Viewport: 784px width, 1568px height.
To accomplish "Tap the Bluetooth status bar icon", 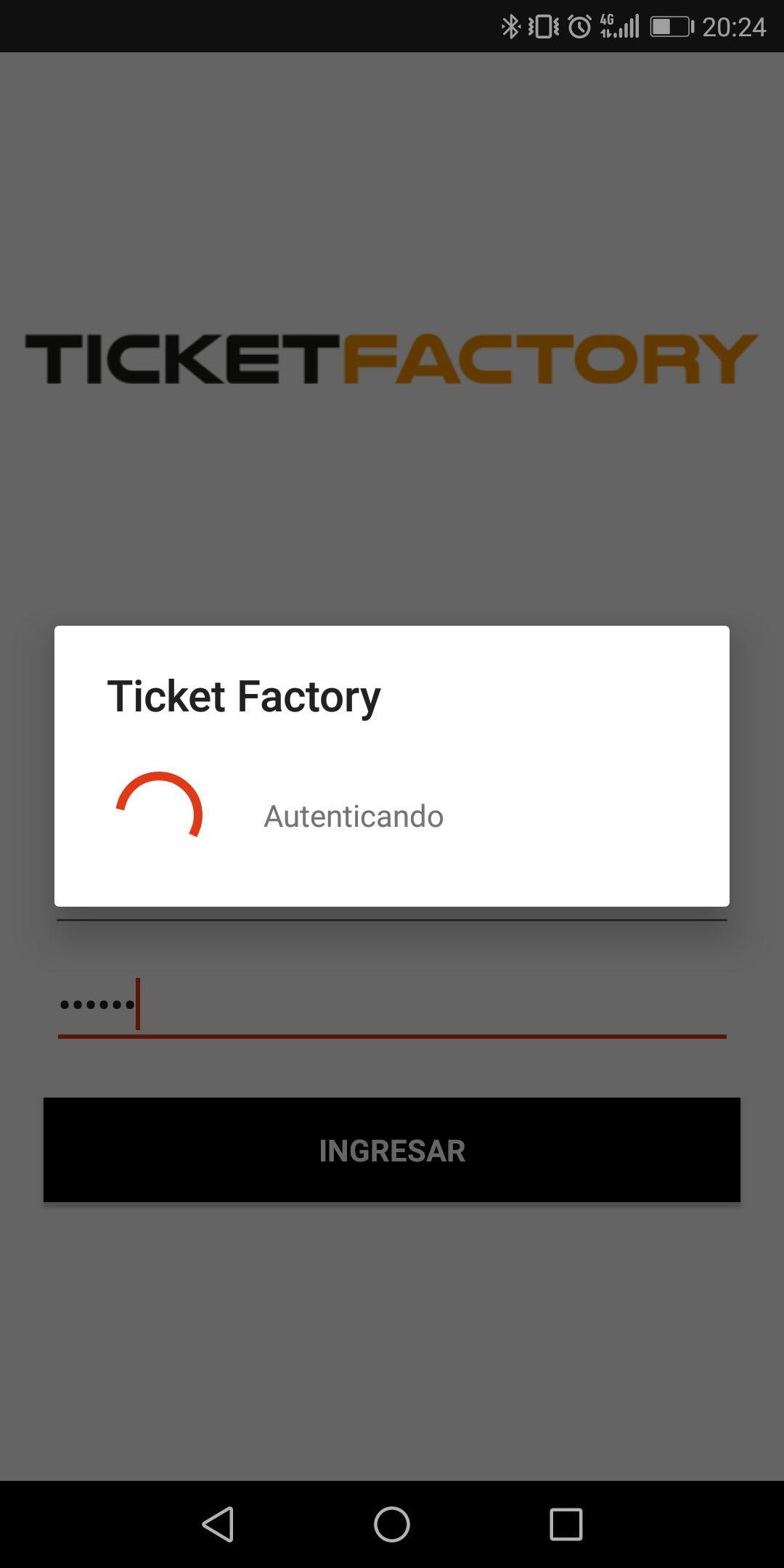I will pyautogui.click(x=513, y=28).
